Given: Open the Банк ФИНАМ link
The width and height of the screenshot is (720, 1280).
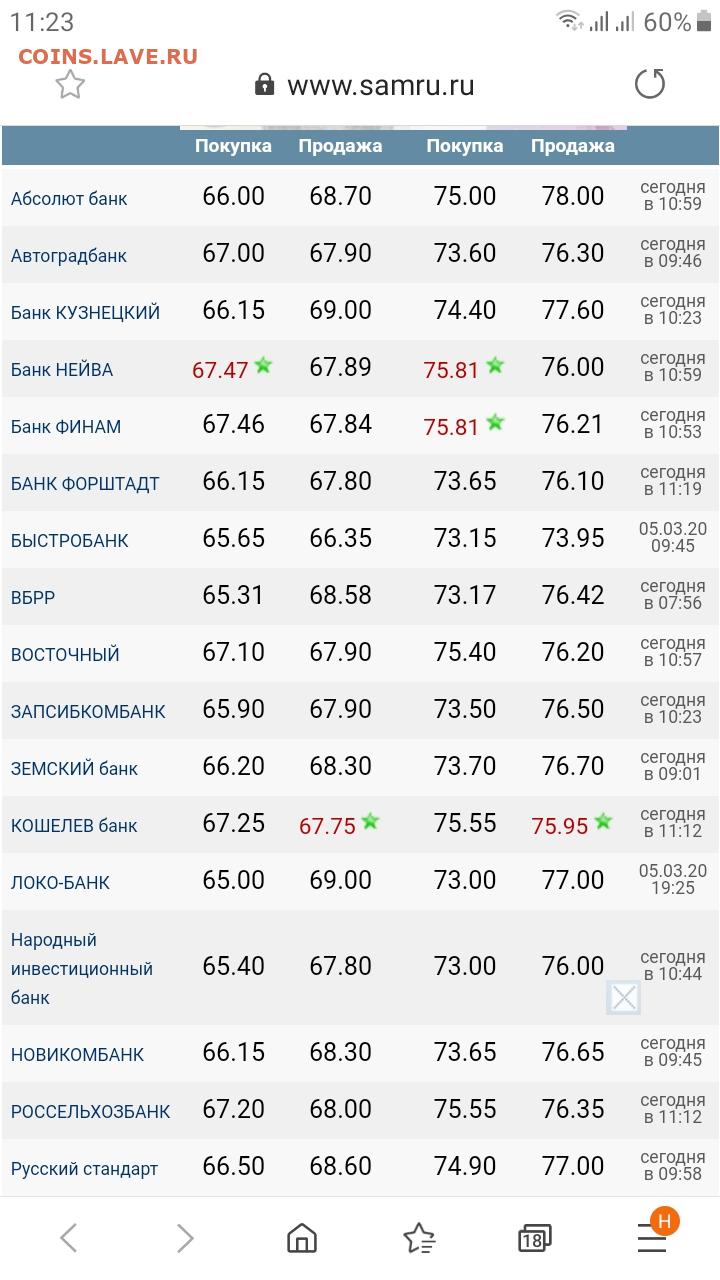Looking at the screenshot, I should pyautogui.click(x=66, y=426).
